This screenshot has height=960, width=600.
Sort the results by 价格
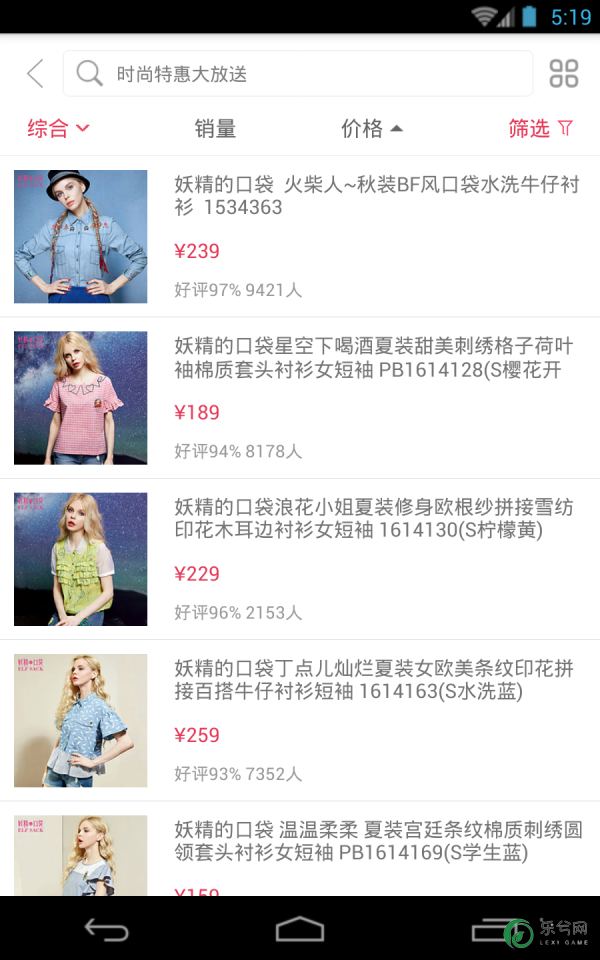pos(372,129)
